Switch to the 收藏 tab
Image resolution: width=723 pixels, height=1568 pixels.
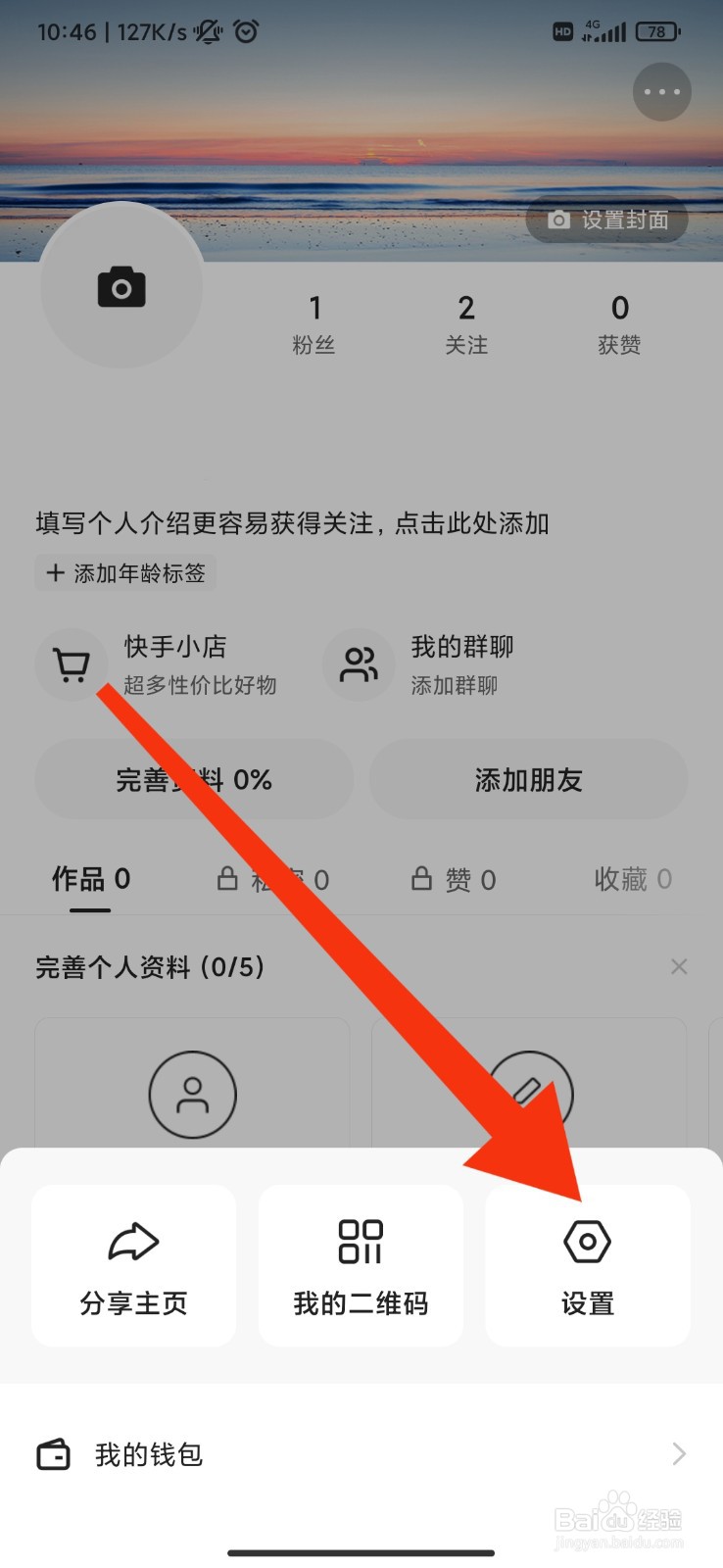tap(632, 879)
